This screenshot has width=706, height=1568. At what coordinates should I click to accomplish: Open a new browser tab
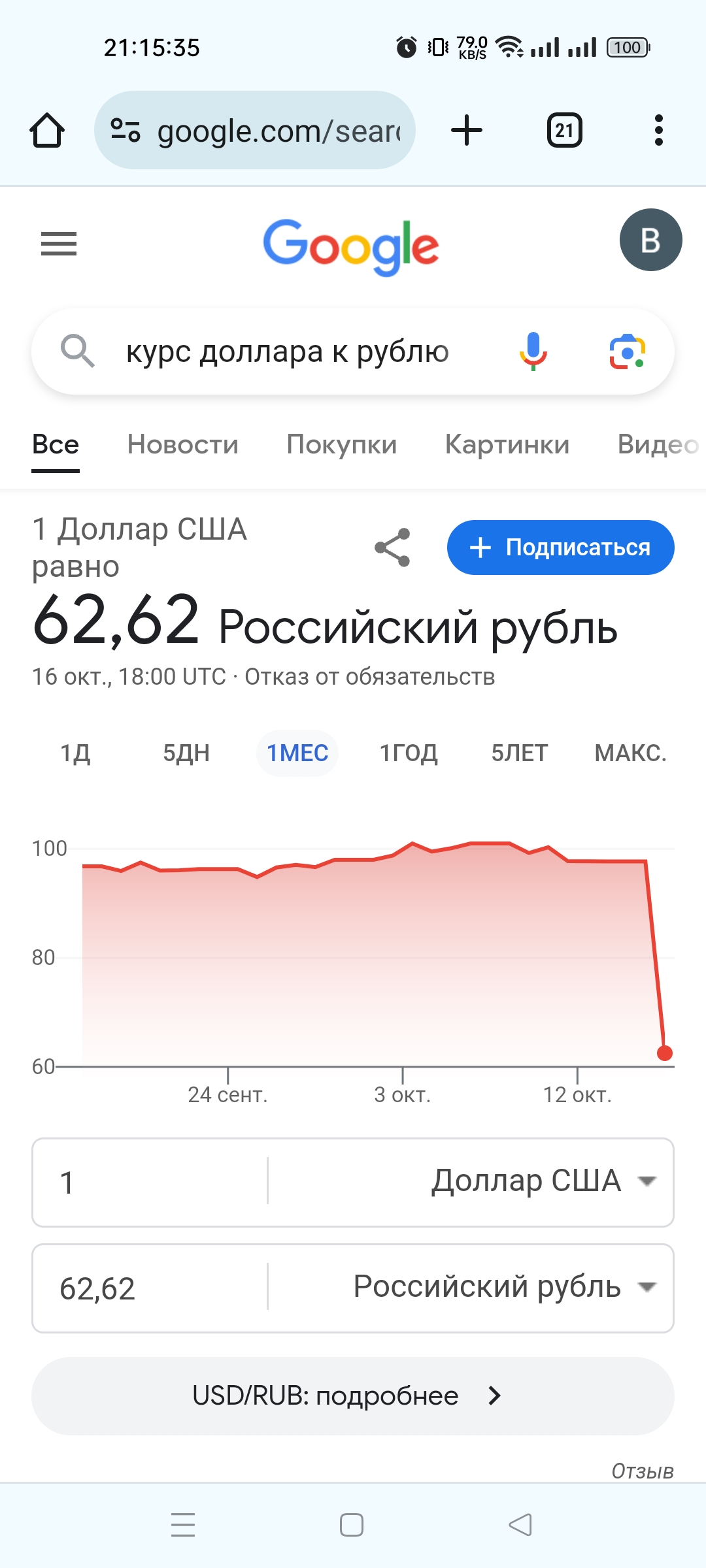[467, 130]
